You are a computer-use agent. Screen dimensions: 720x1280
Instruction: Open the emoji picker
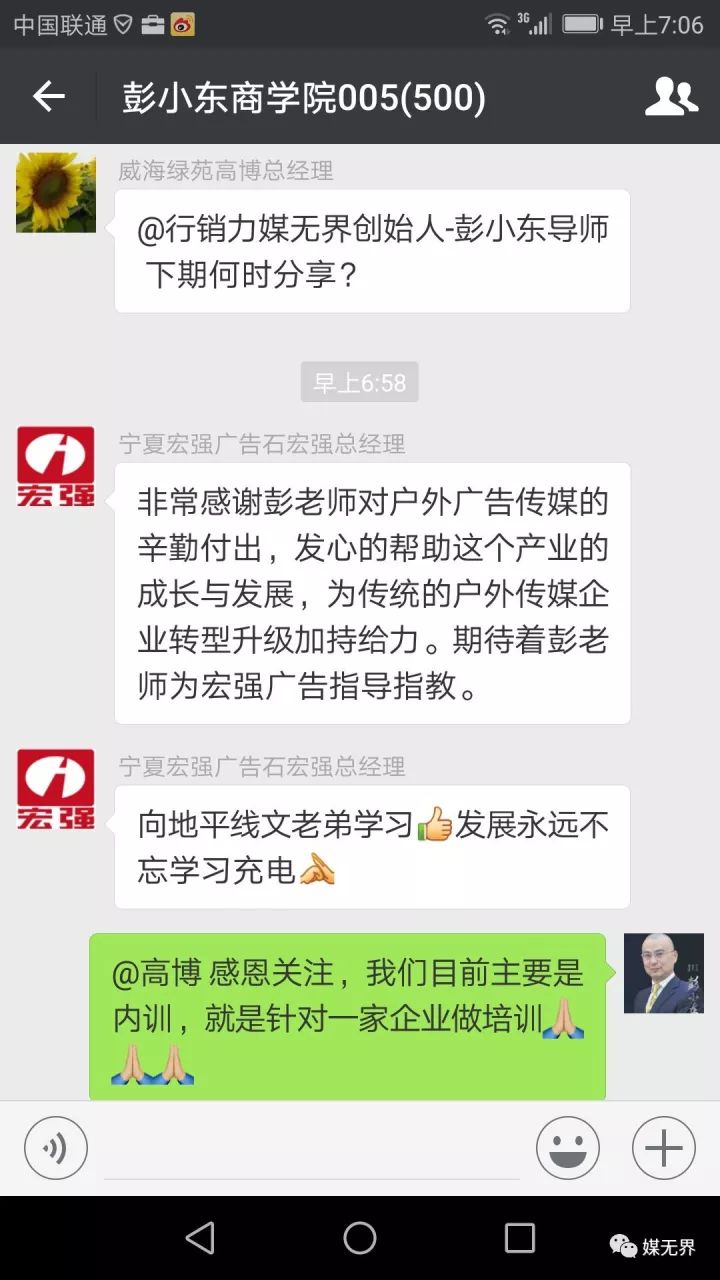567,1148
